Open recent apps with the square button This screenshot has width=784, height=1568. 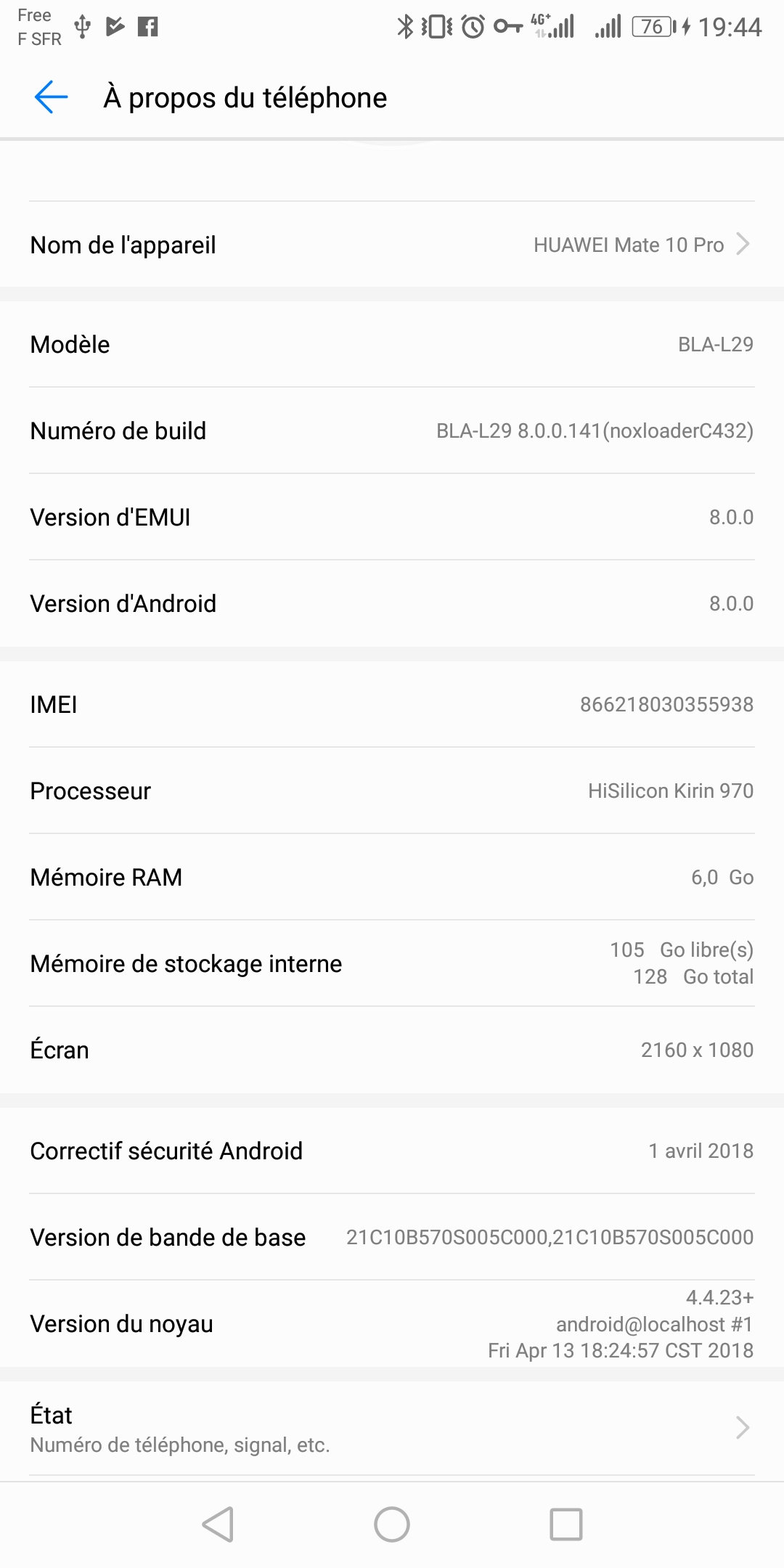click(566, 1524)
